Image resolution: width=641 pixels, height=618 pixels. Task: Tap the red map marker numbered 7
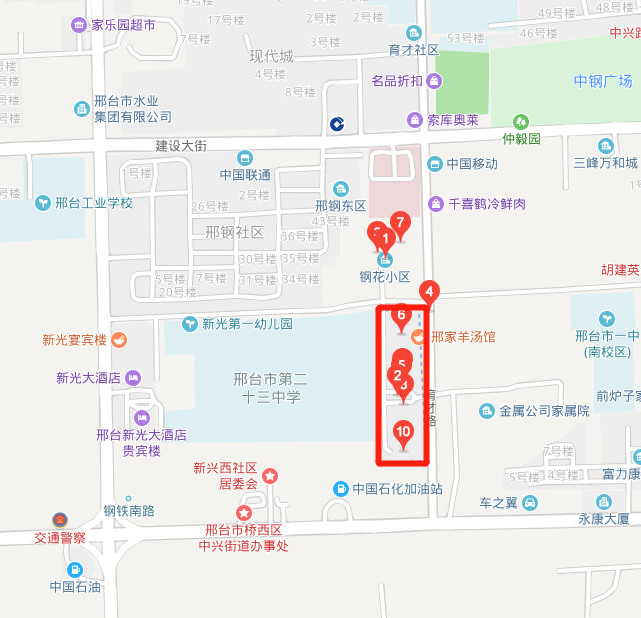click(400, 224)
